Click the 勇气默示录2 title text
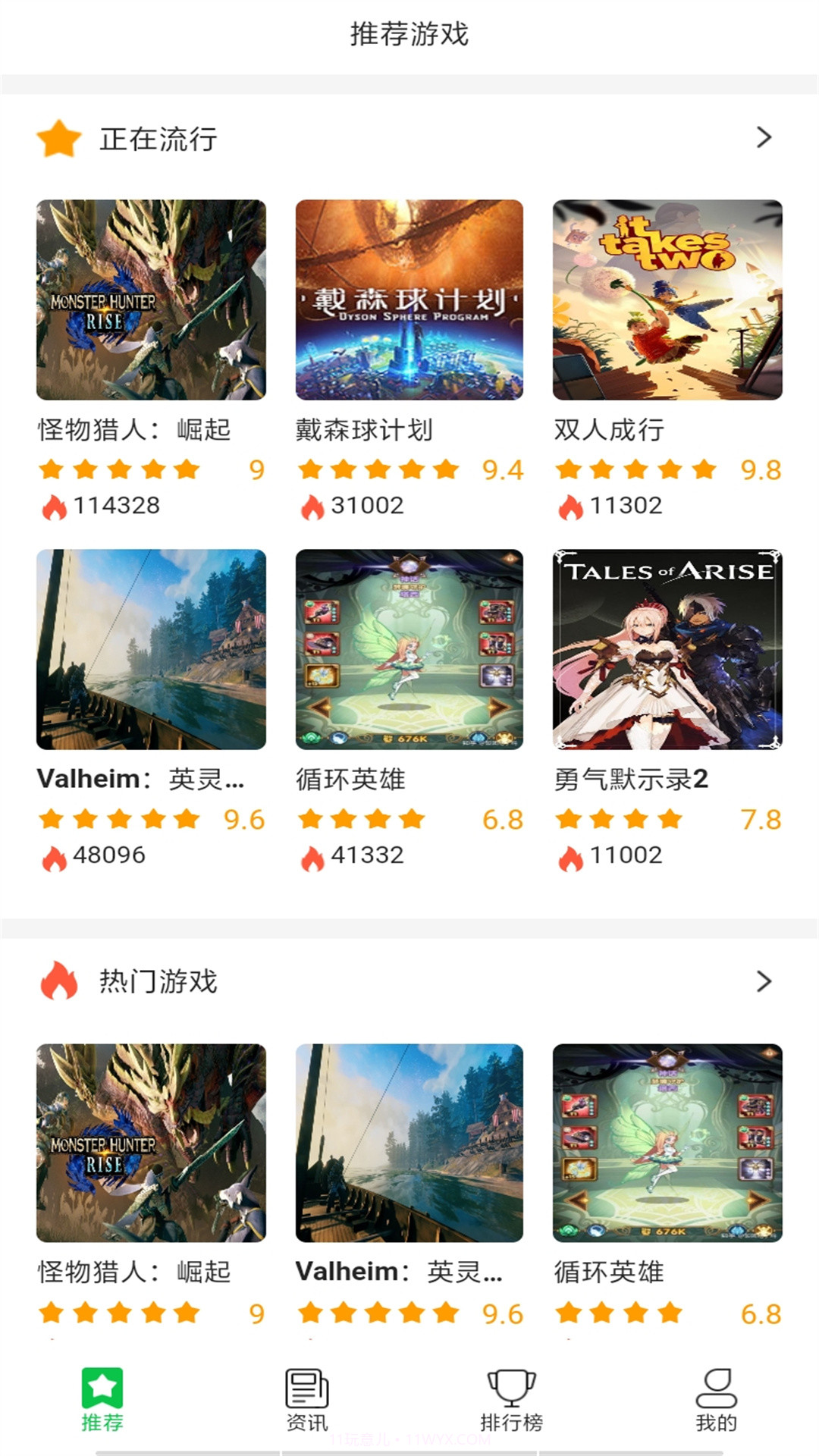 [631, 780]
